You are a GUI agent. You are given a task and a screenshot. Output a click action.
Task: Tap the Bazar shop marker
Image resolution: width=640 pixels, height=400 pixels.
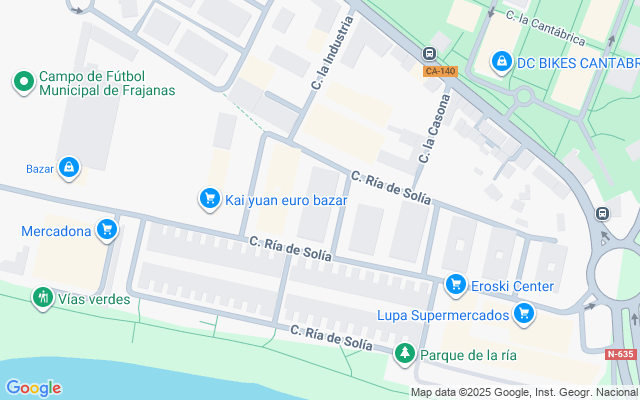[69, 168]
